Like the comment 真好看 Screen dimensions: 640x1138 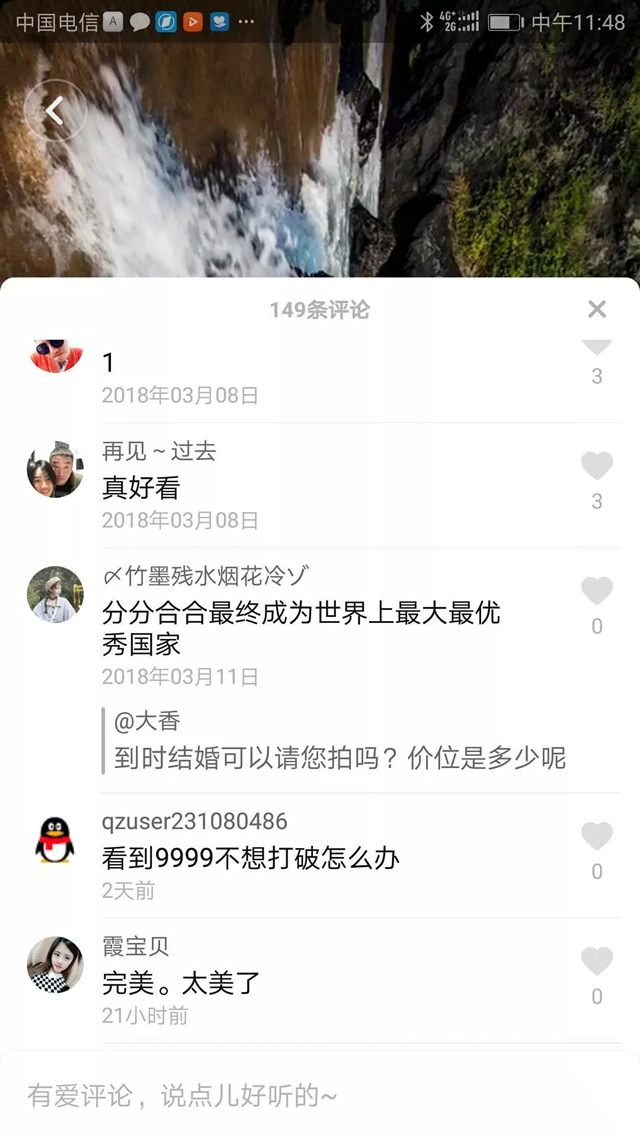597,466
